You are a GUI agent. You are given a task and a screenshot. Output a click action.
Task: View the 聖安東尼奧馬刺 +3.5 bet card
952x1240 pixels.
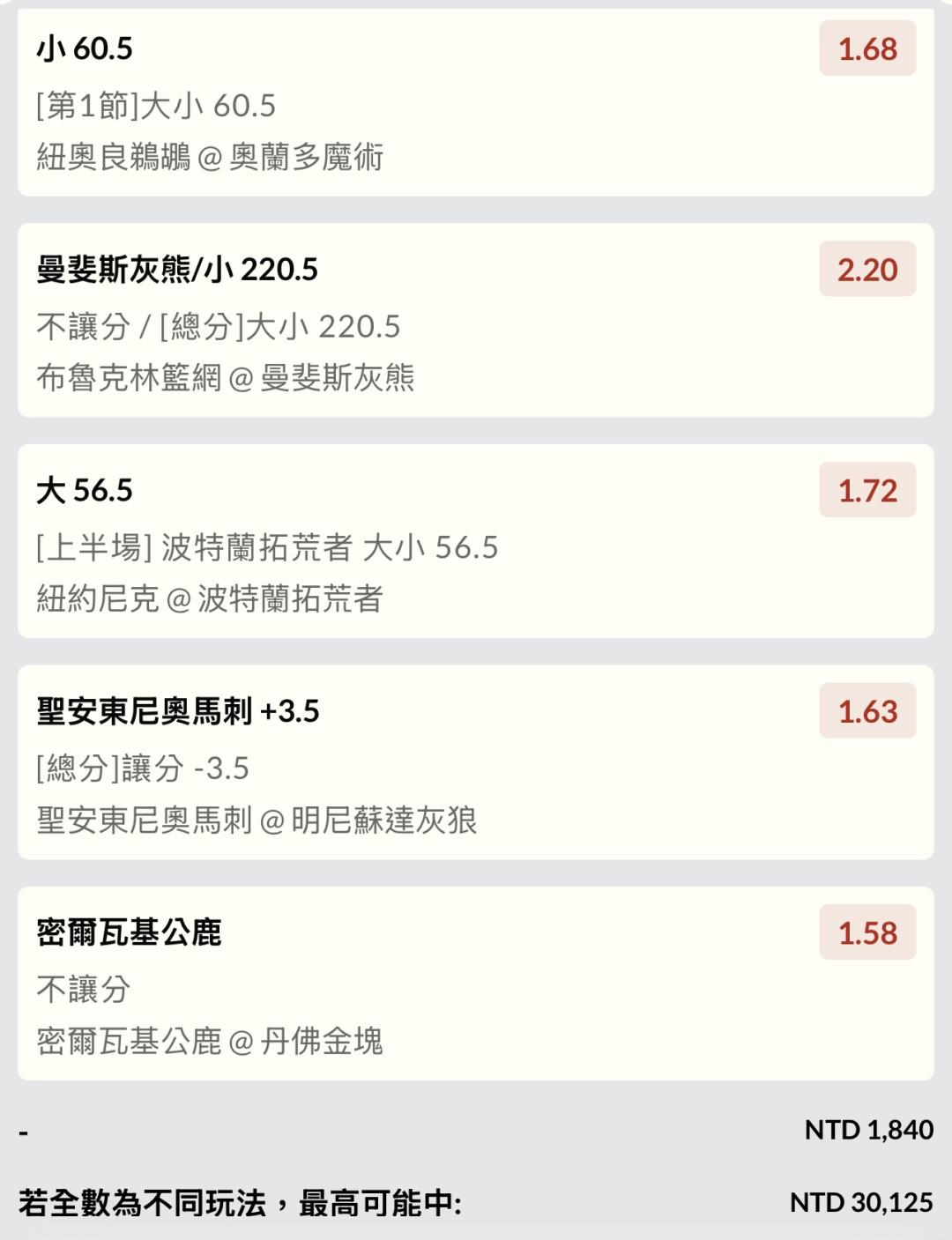475,763
